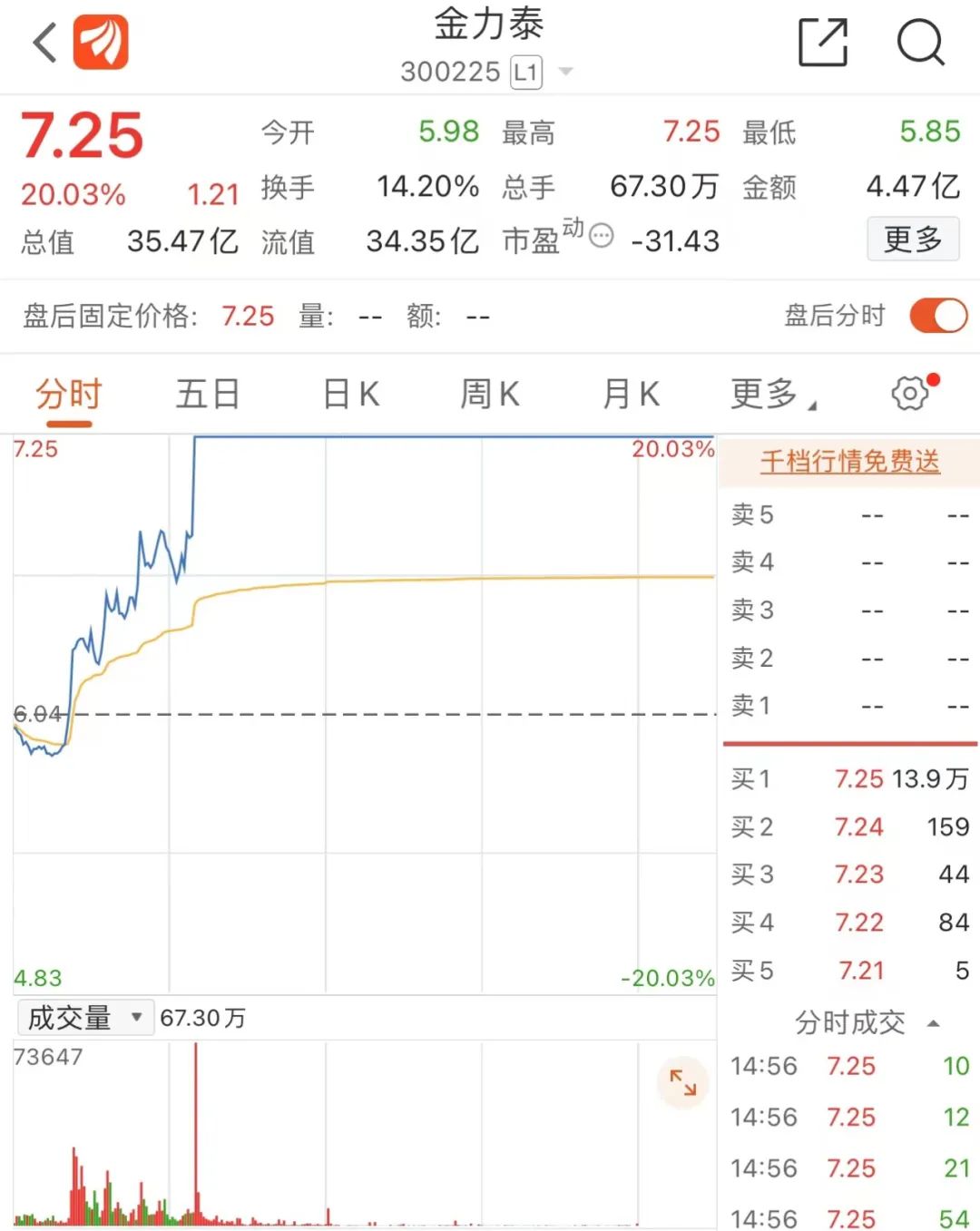Image resolution: width=980 pixels, height=1231 pixels.
Task: Open the 千档行情免费送 link
Action: pyautogui.click(x=849, y=462)
